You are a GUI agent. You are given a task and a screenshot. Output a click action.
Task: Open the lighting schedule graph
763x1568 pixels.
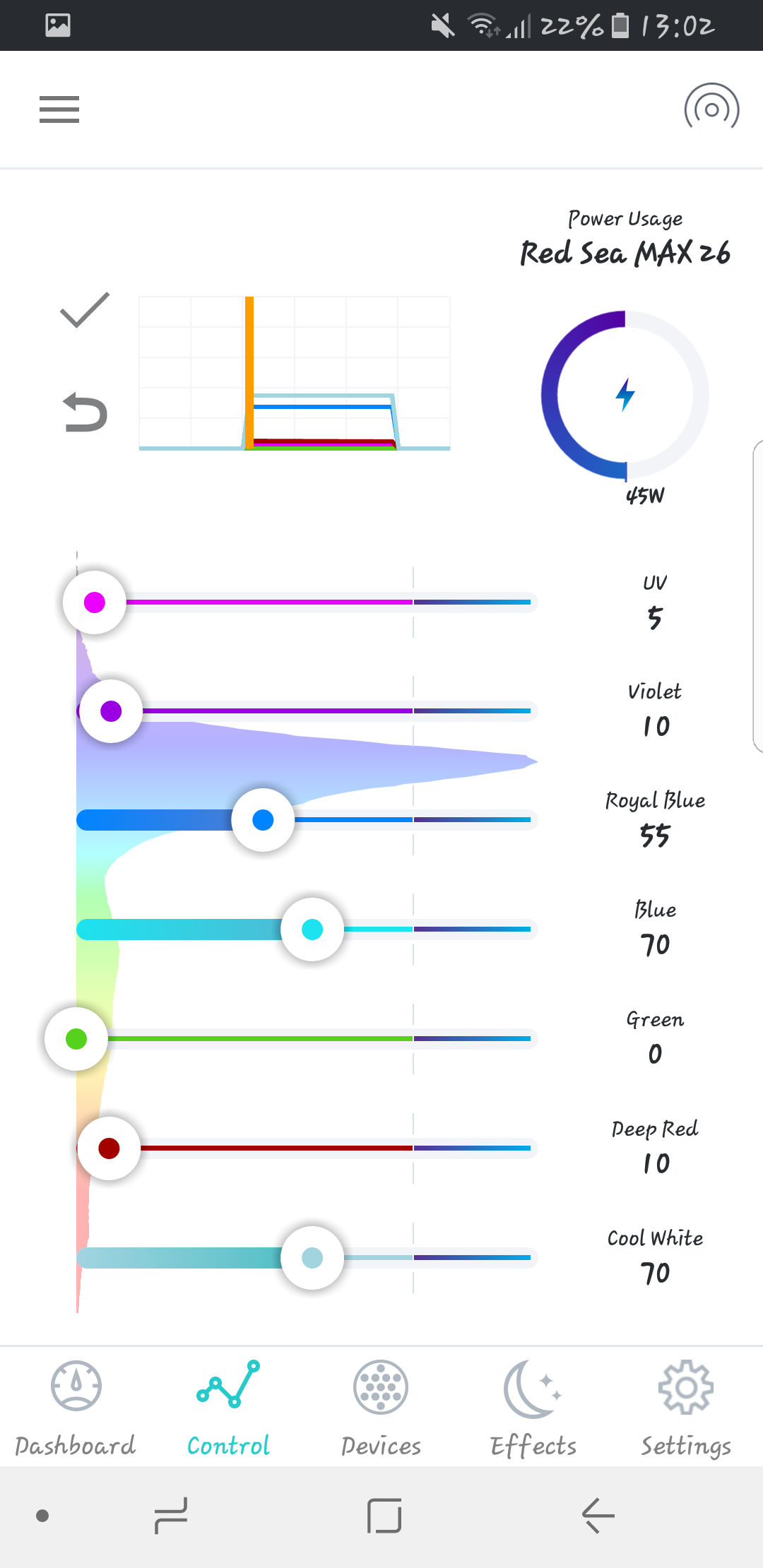tap(295, 373)
